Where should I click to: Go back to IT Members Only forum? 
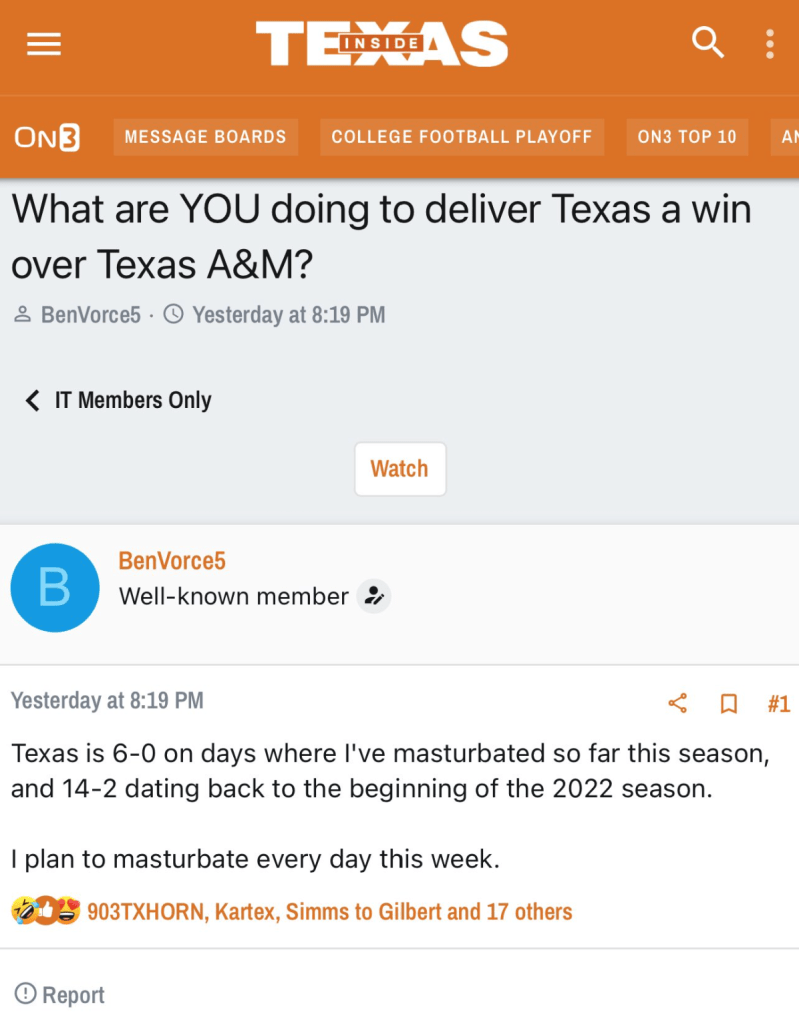click(x=119, y=400)
